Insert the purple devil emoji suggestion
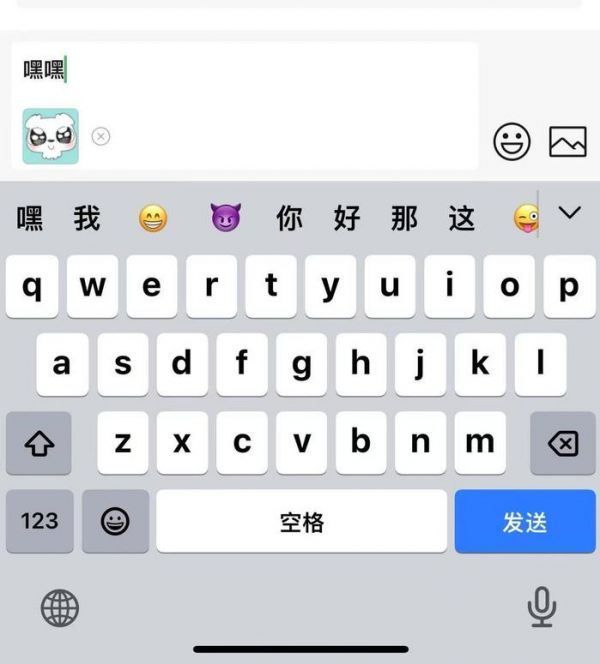Viewport: 600px width, 664px height. coord(225,218)
